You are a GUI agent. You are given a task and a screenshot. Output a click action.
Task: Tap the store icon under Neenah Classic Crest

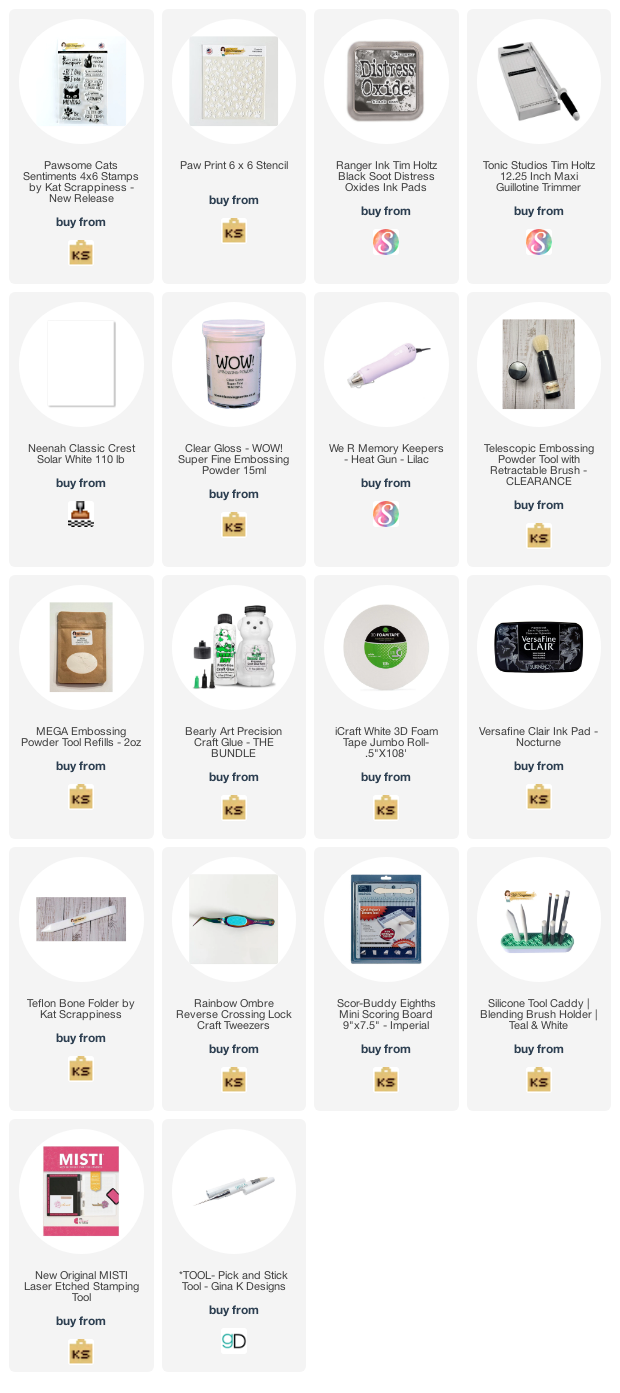[x=81, y=514]
